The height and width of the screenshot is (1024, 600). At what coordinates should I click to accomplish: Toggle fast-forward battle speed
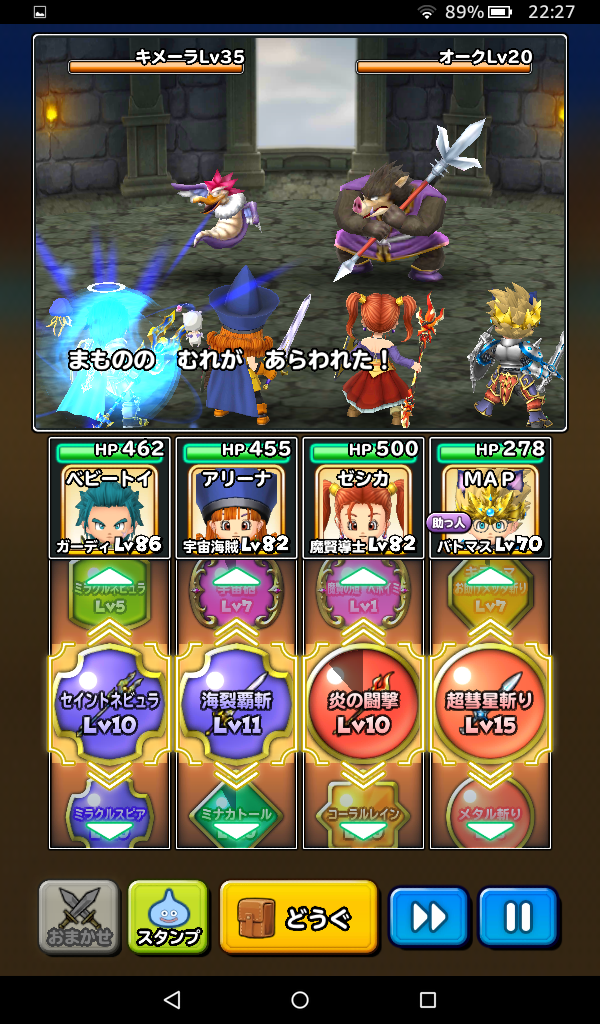[429, 916]
